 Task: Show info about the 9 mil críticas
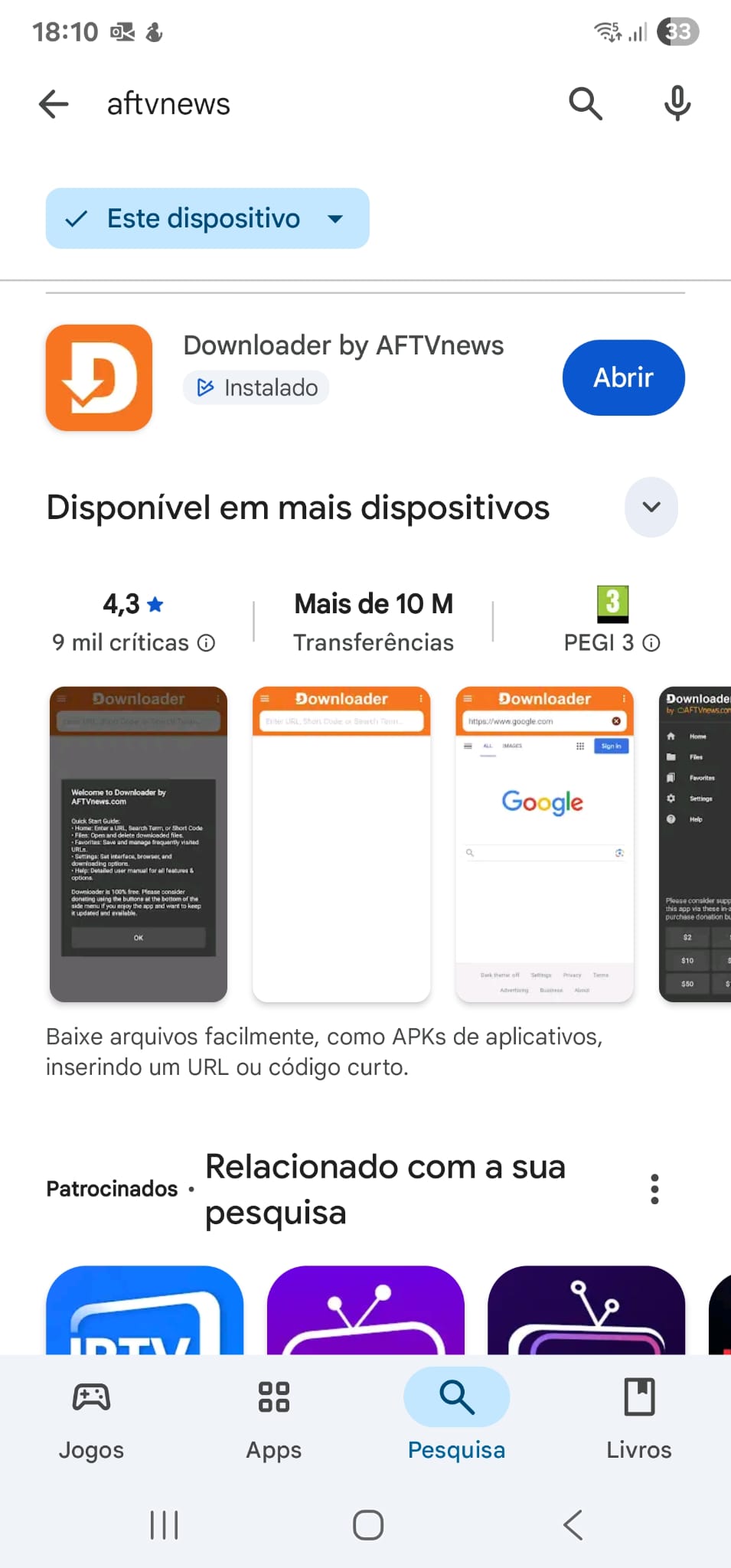pos(207,643)
